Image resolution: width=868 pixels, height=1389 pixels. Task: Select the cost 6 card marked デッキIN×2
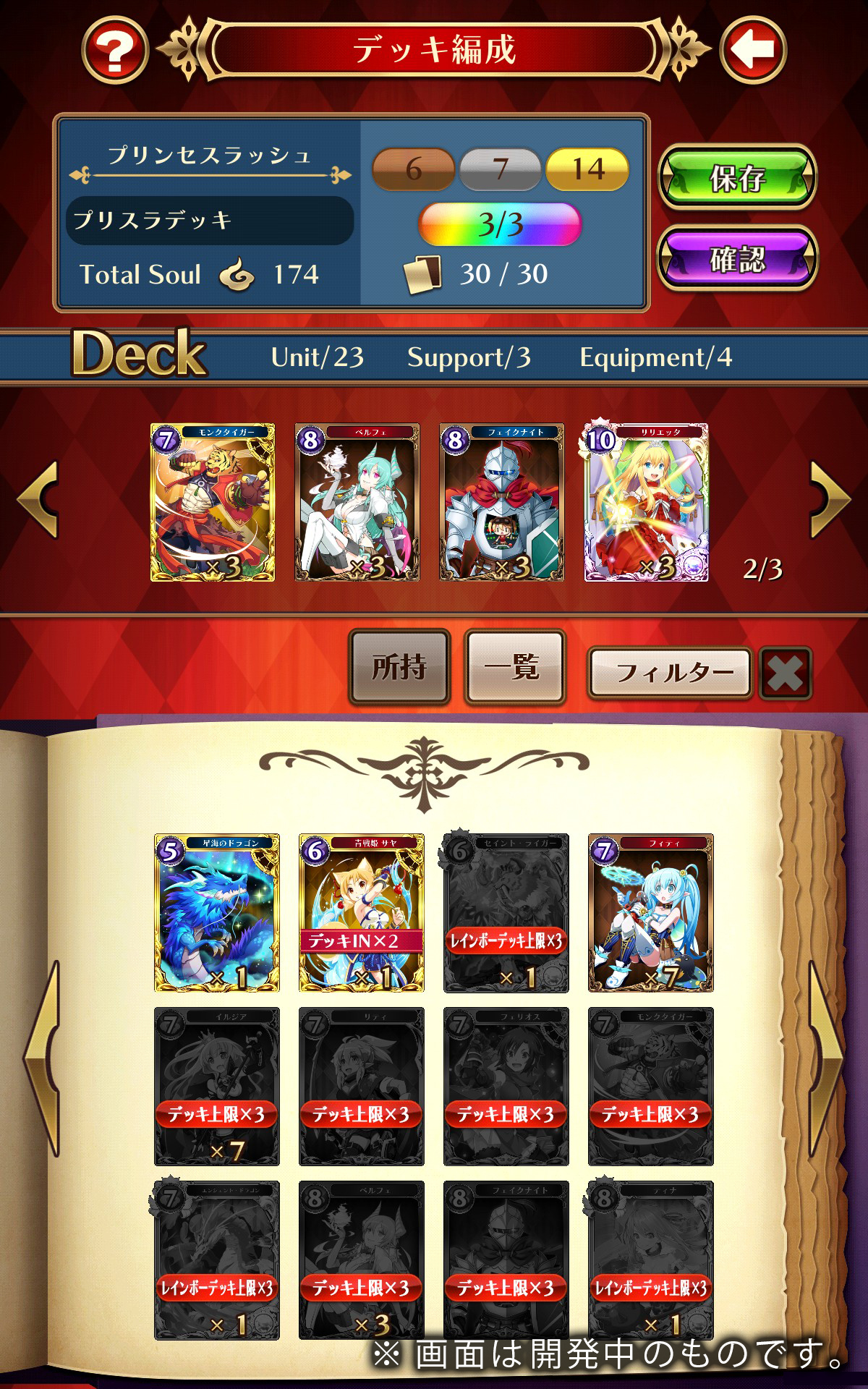[362, 912]
